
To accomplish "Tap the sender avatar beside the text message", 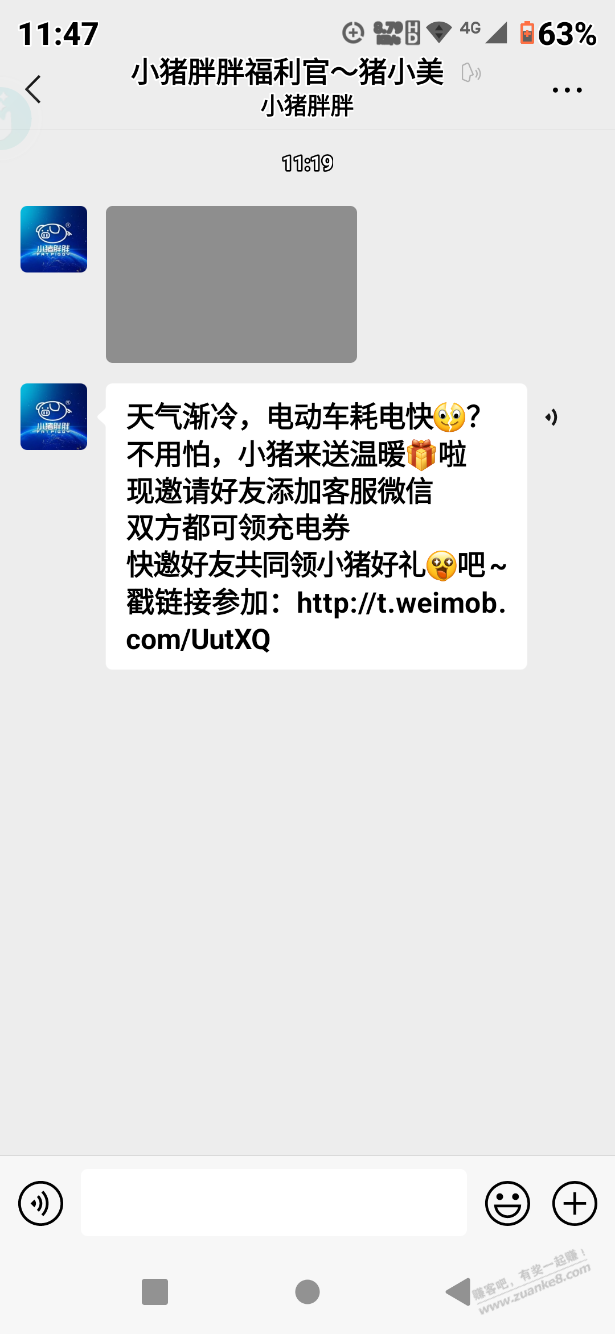I will [54, 416].
